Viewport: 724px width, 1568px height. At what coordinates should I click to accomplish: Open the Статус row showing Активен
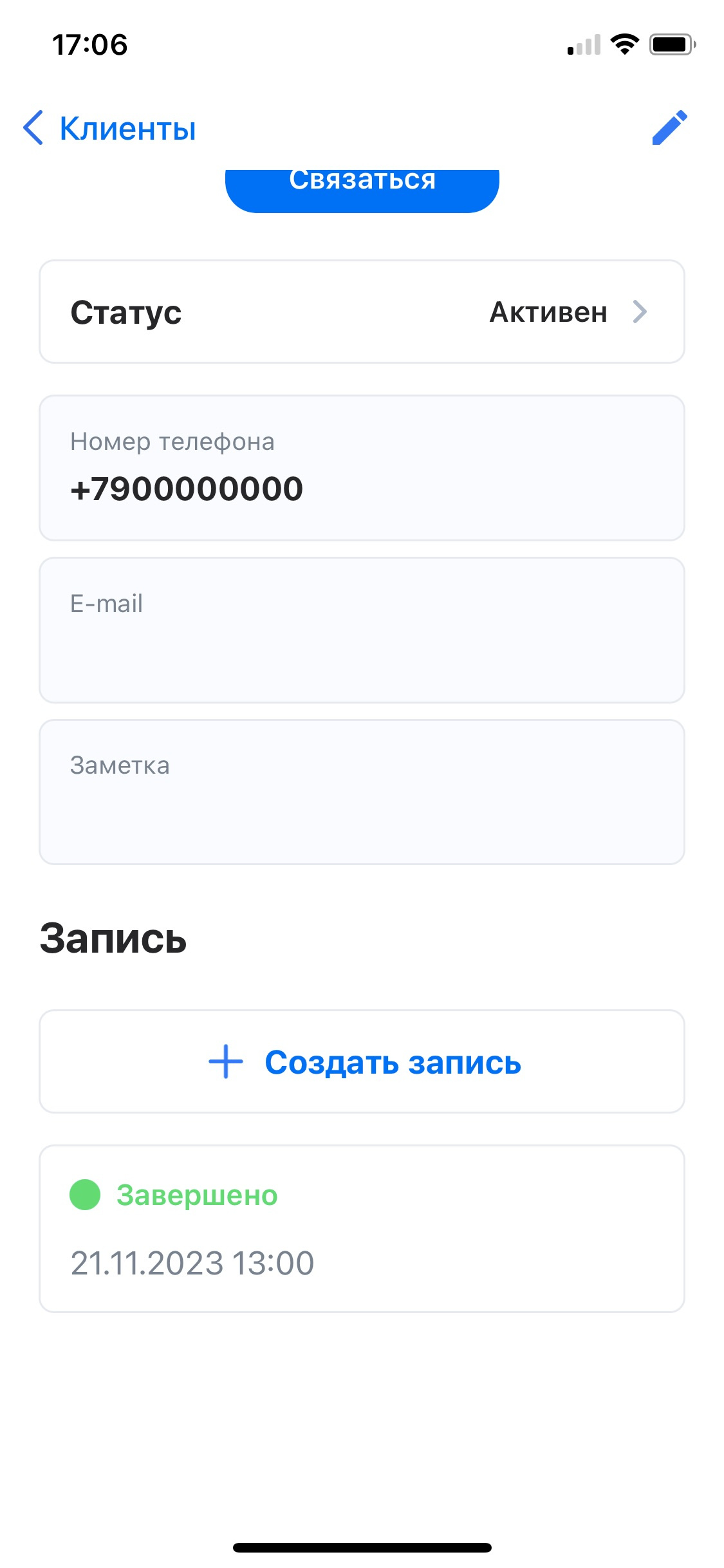362,312
